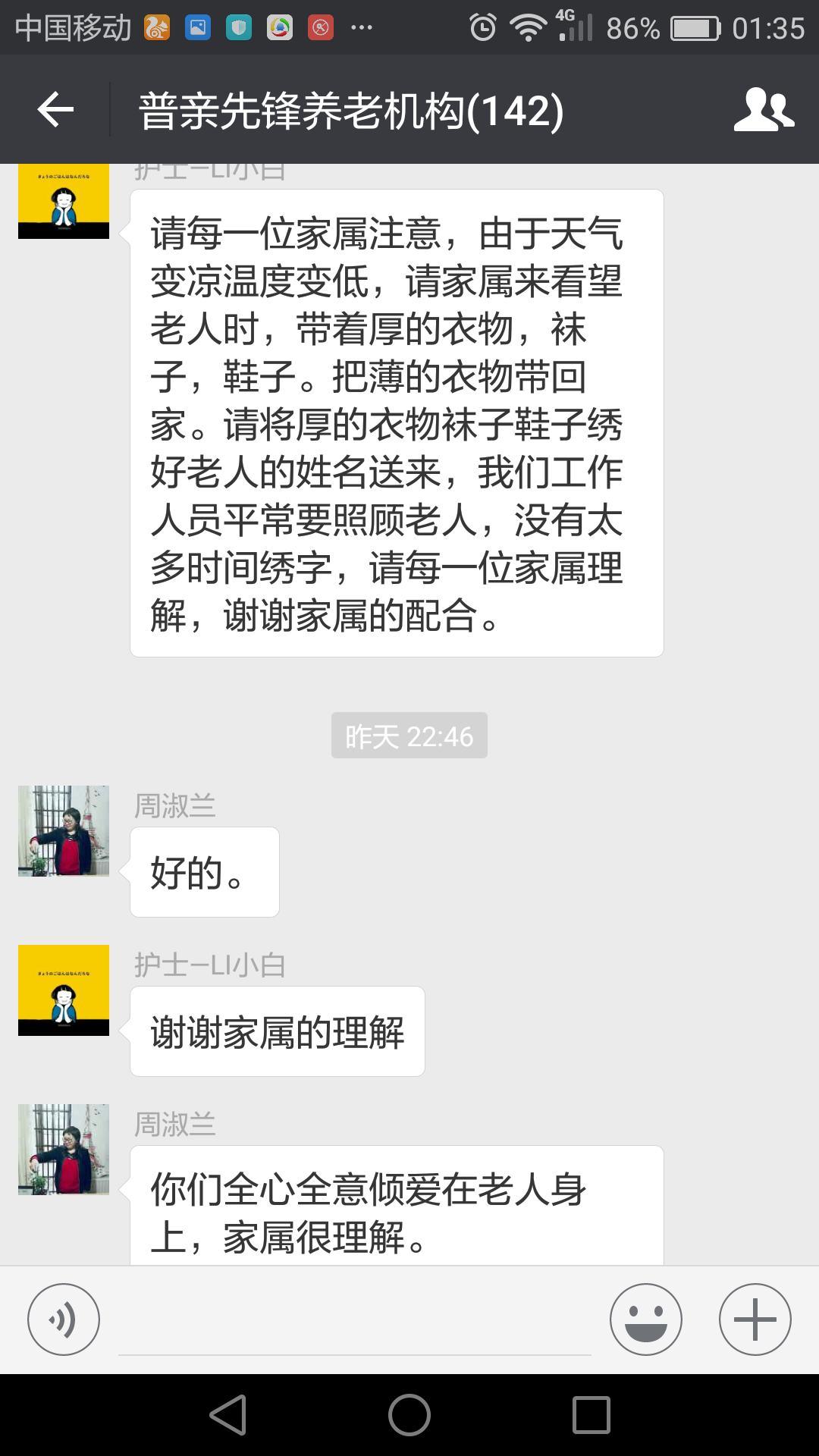The height and width of the screenshot is (1456, 819).
Task: Open the plus attachment menu
Action: pyautogui.click(x=755, y=1319)
